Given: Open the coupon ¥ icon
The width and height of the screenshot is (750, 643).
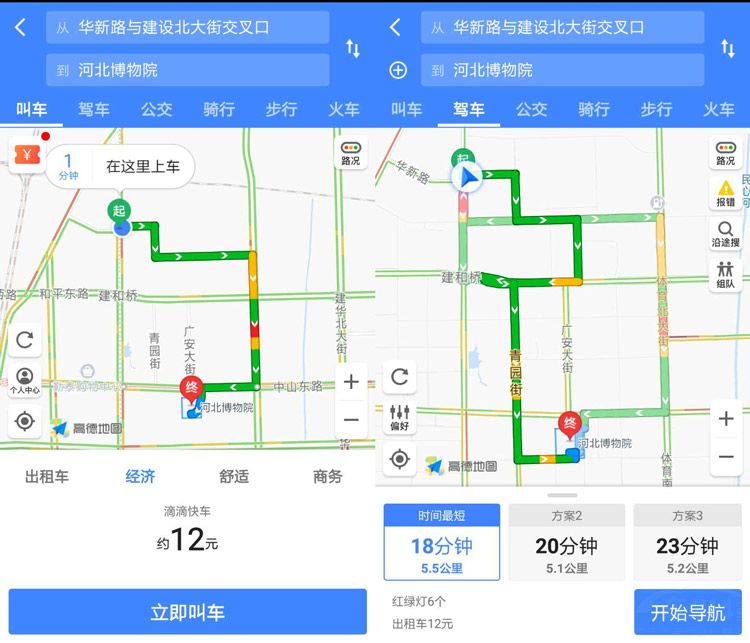Looking at the screenshot, I should pyautogui.click(x=25, y=156).
